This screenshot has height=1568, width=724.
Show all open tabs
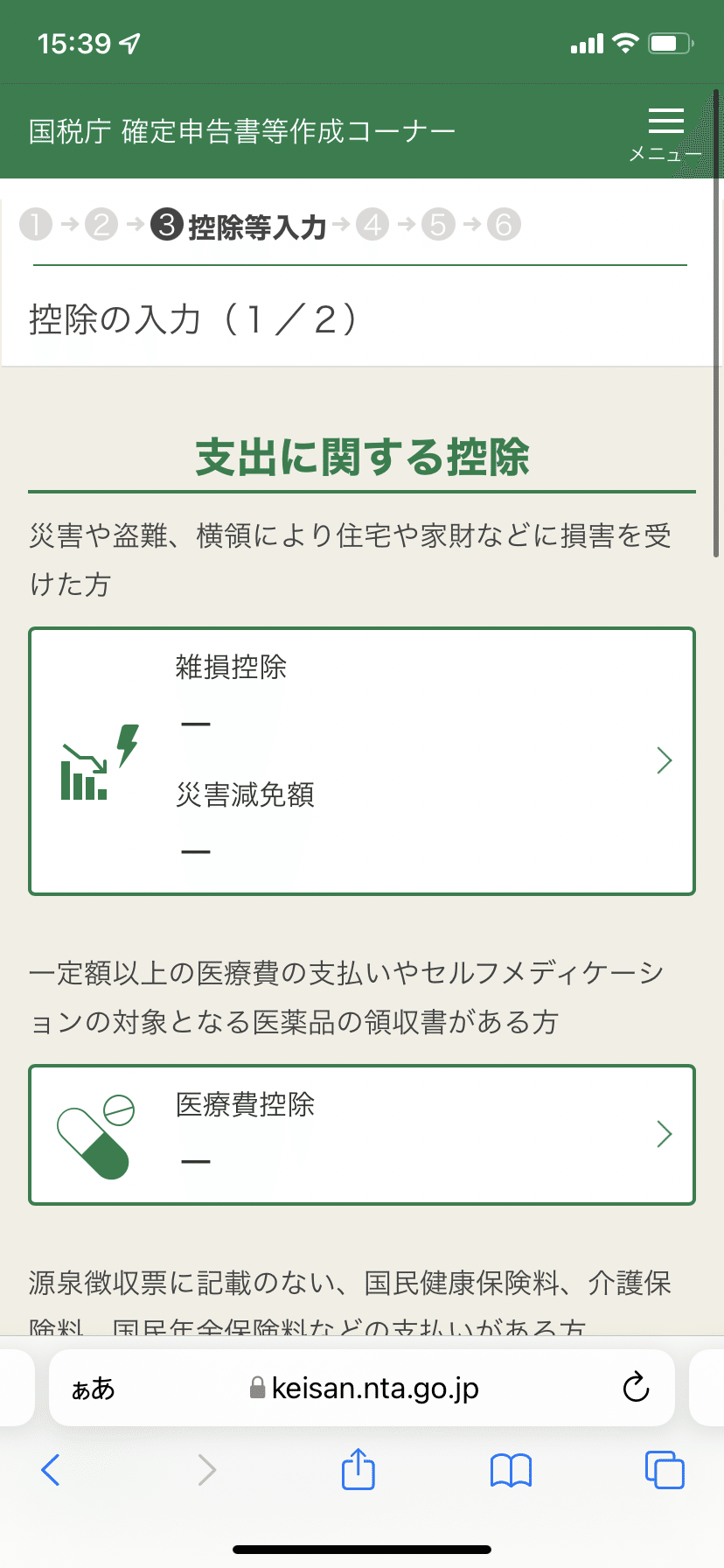[665, 1469]
